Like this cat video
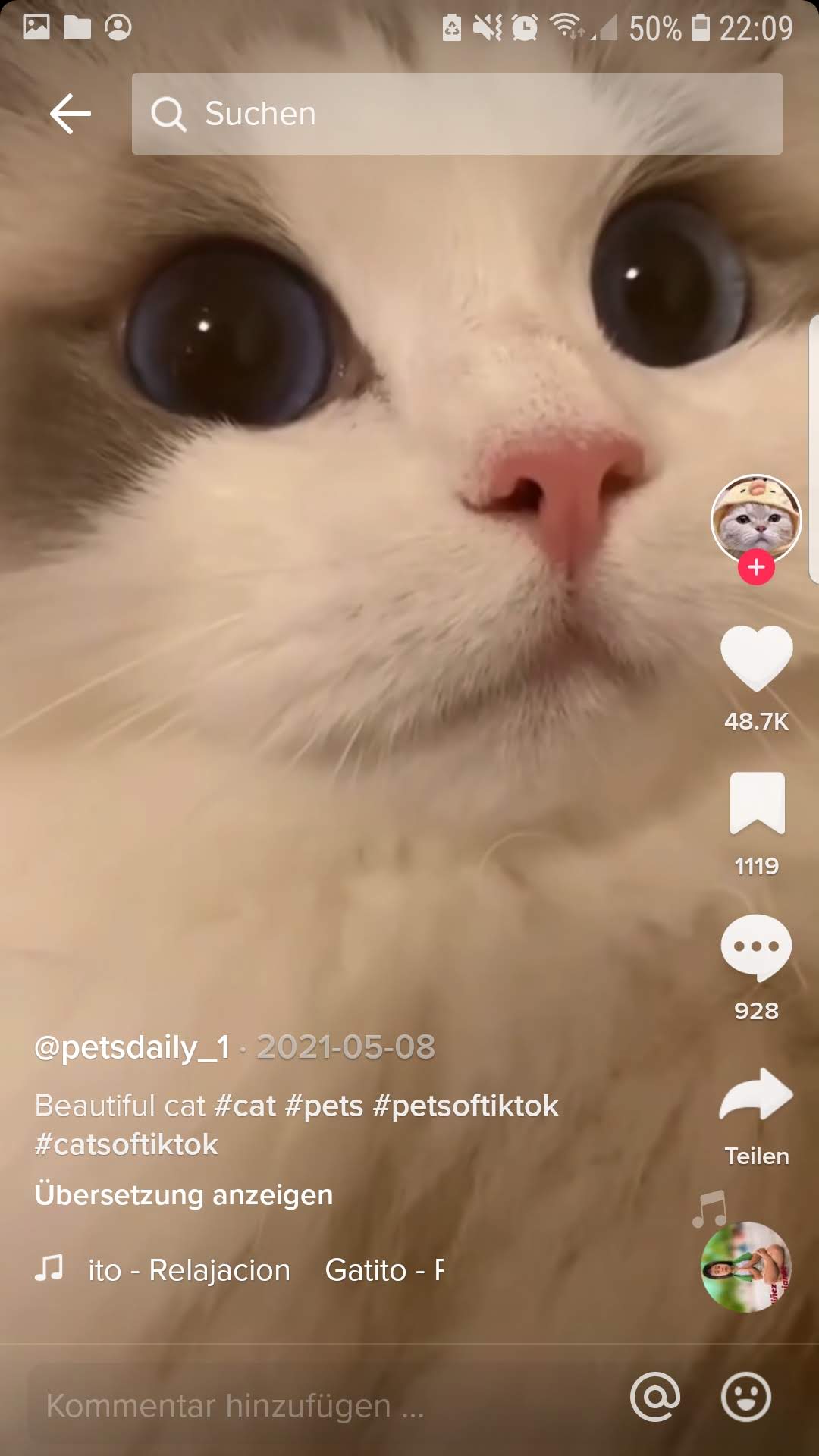Screen dimensions: 819x1456 (x=756, y=658)
